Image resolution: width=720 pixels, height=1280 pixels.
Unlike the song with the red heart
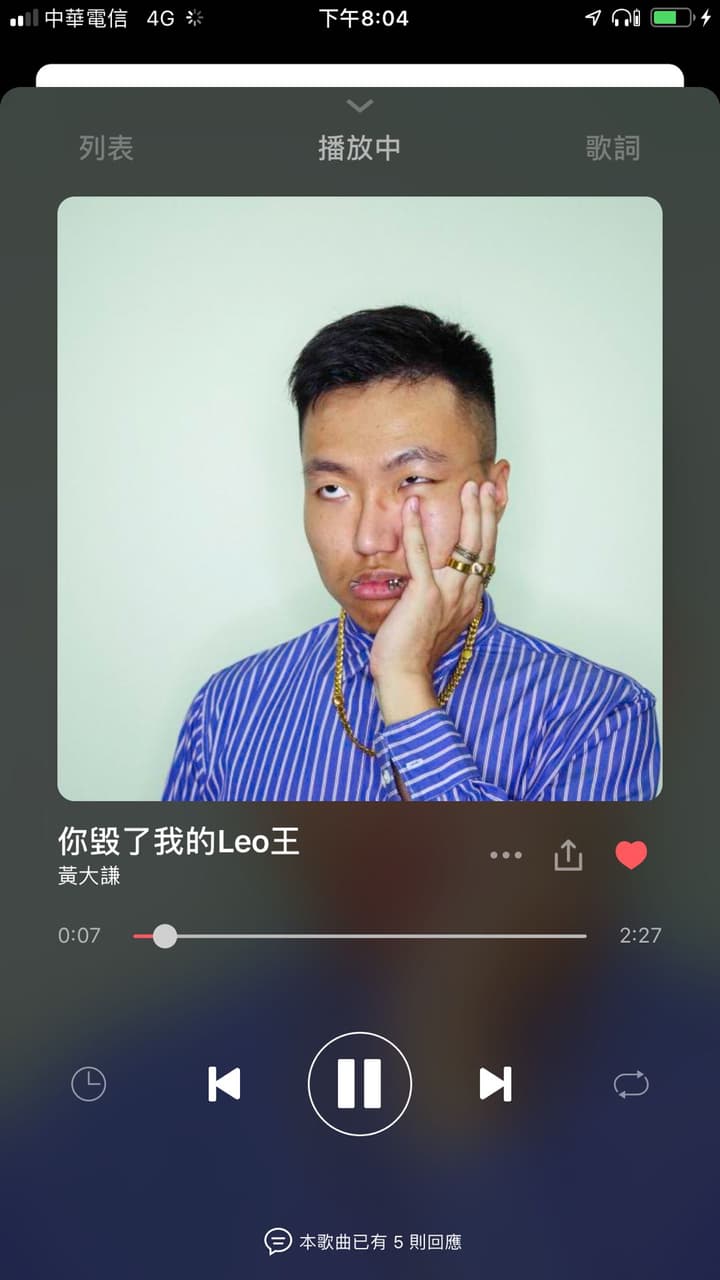(x=631, y=855)
